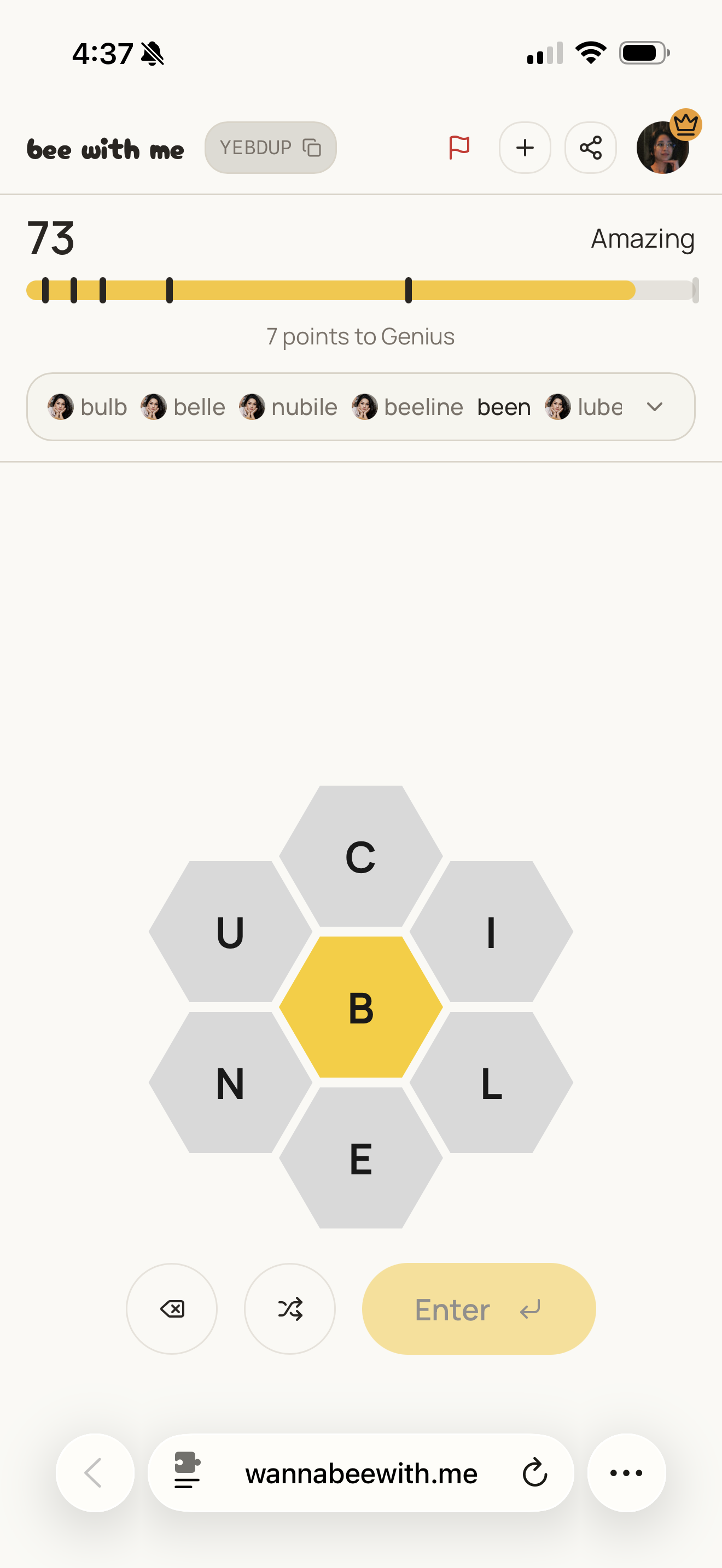Go back in the browser
Viewport: 722px width, 1568px height.
[x=95, y=1473]
